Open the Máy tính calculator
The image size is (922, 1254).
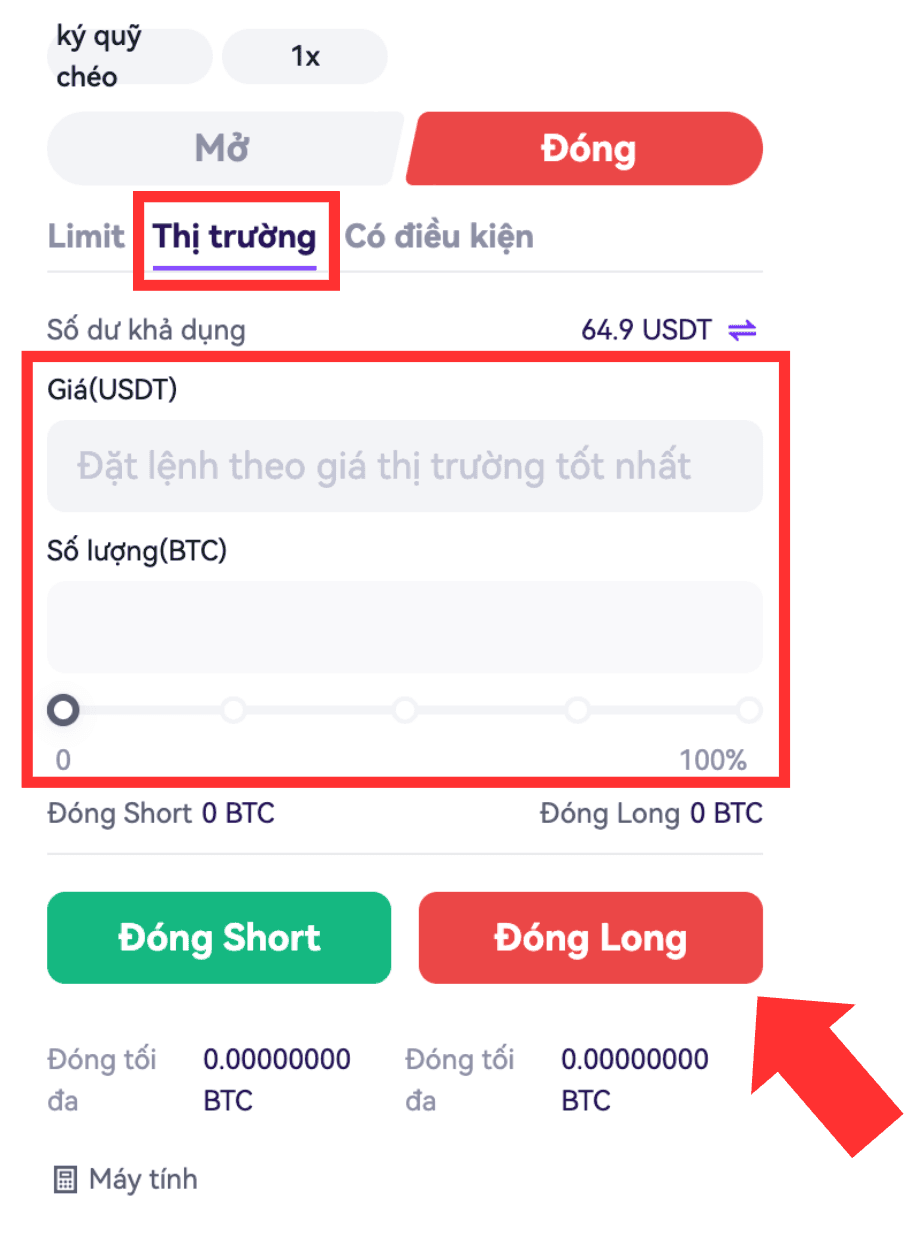coord(125,1180)
